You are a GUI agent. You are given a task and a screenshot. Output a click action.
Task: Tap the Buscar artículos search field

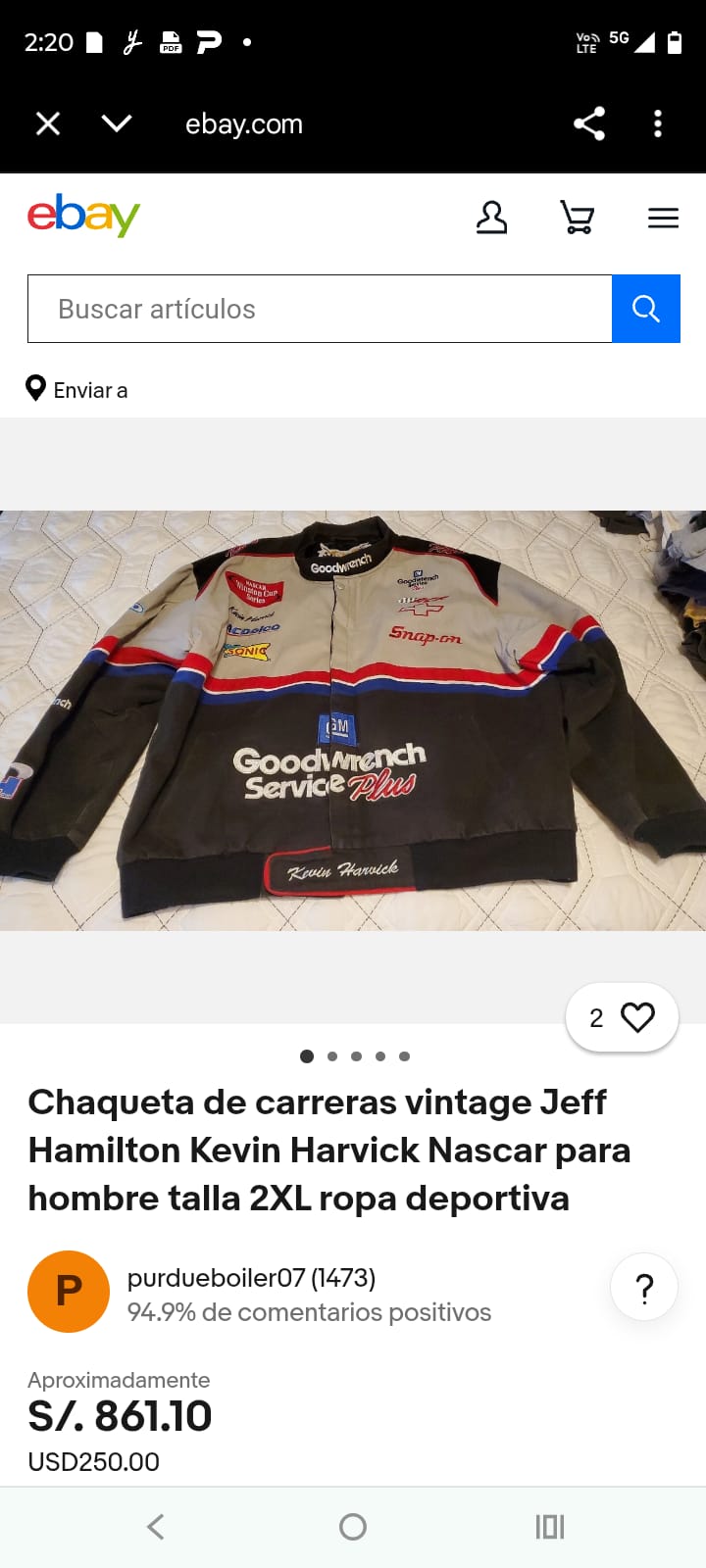click(x=320, y=309)
